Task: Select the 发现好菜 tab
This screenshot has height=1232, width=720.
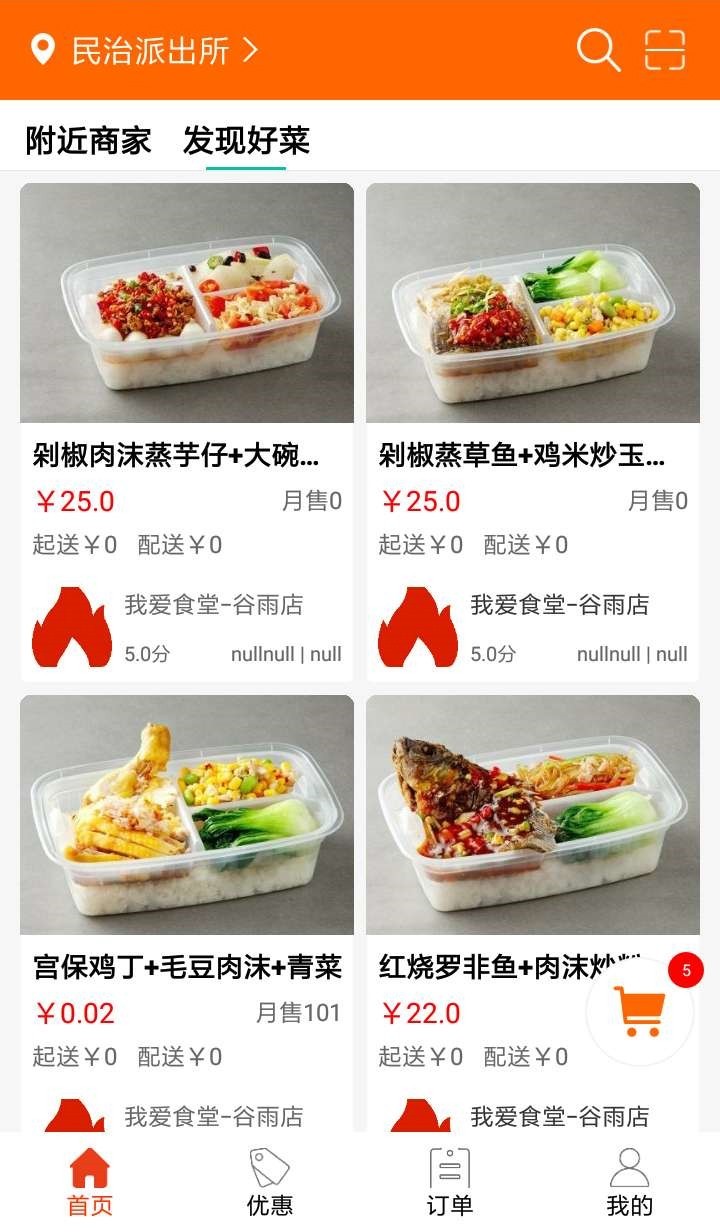Action: 246,143
